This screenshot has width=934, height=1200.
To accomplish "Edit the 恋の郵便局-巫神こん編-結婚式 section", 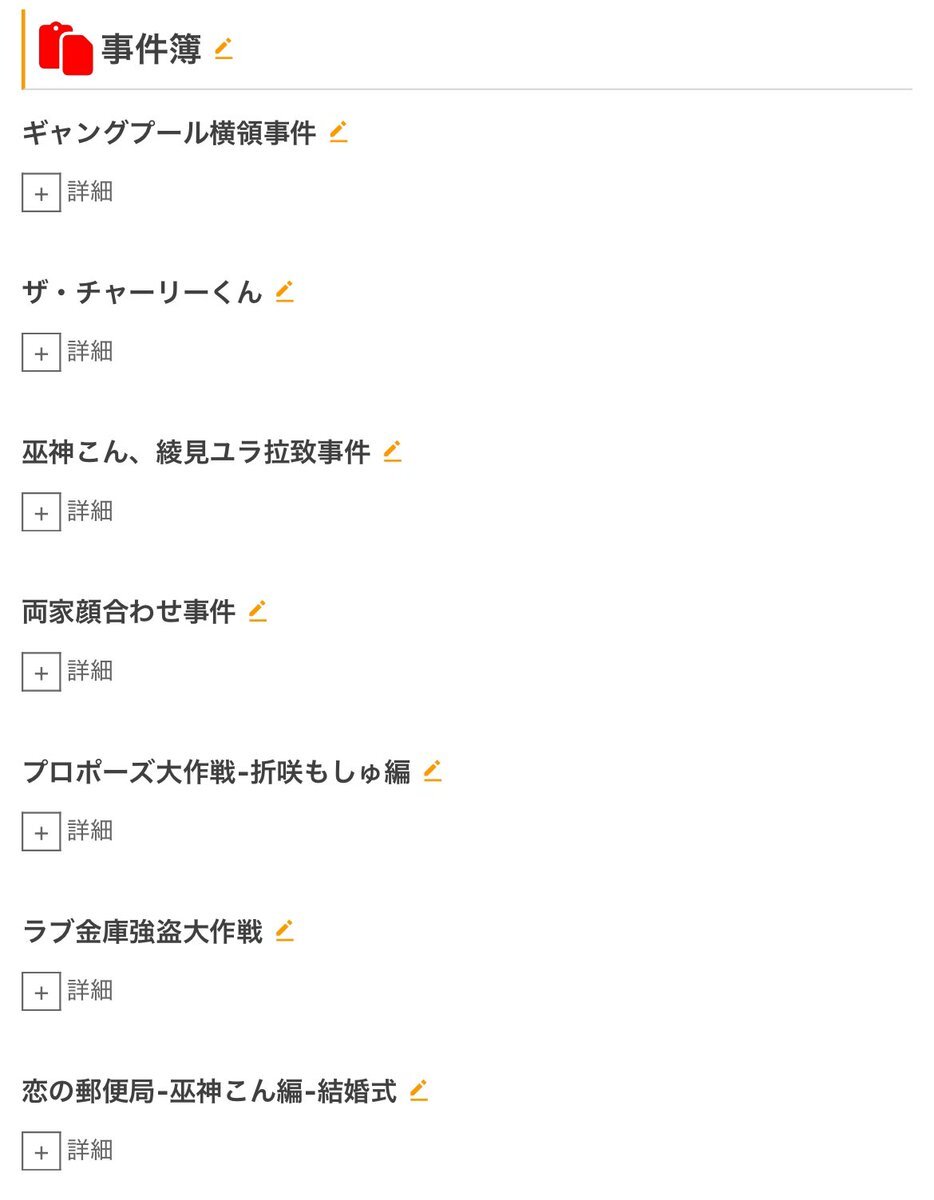I will tap(419, 1091).
